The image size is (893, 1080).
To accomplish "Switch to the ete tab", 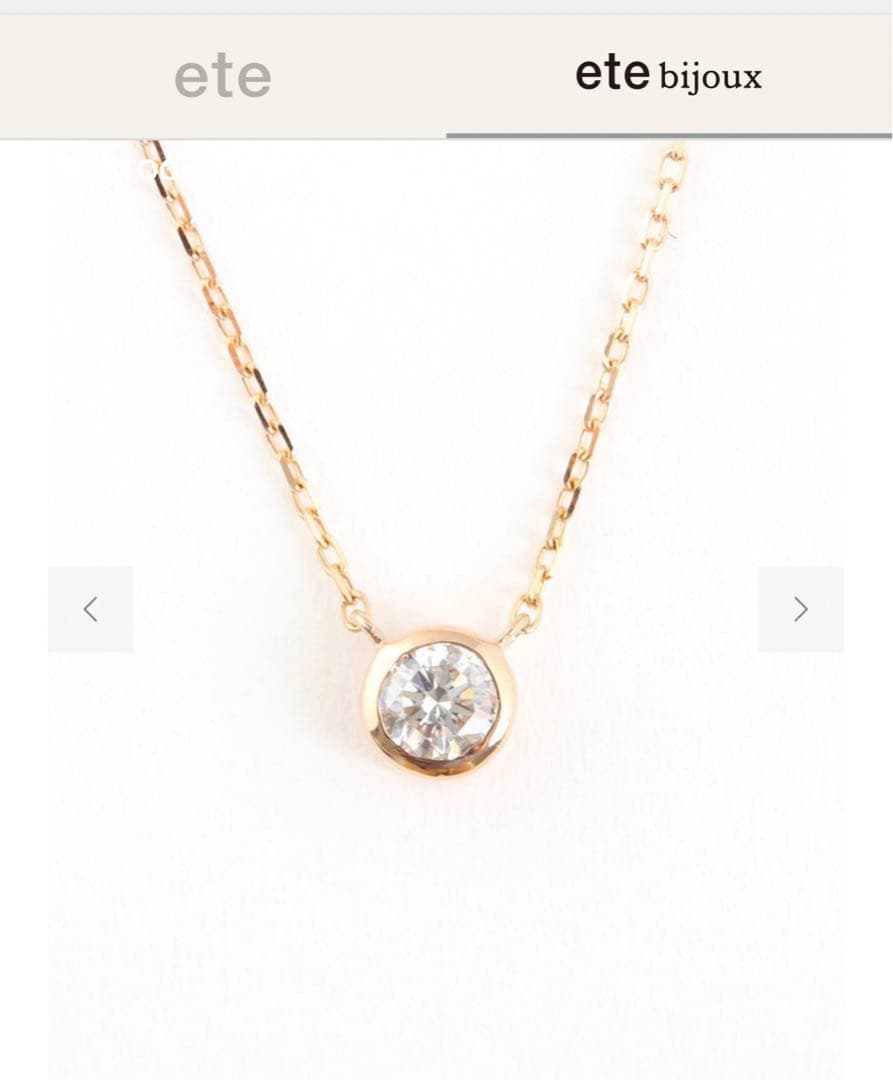I will click(x=222, y=76).
